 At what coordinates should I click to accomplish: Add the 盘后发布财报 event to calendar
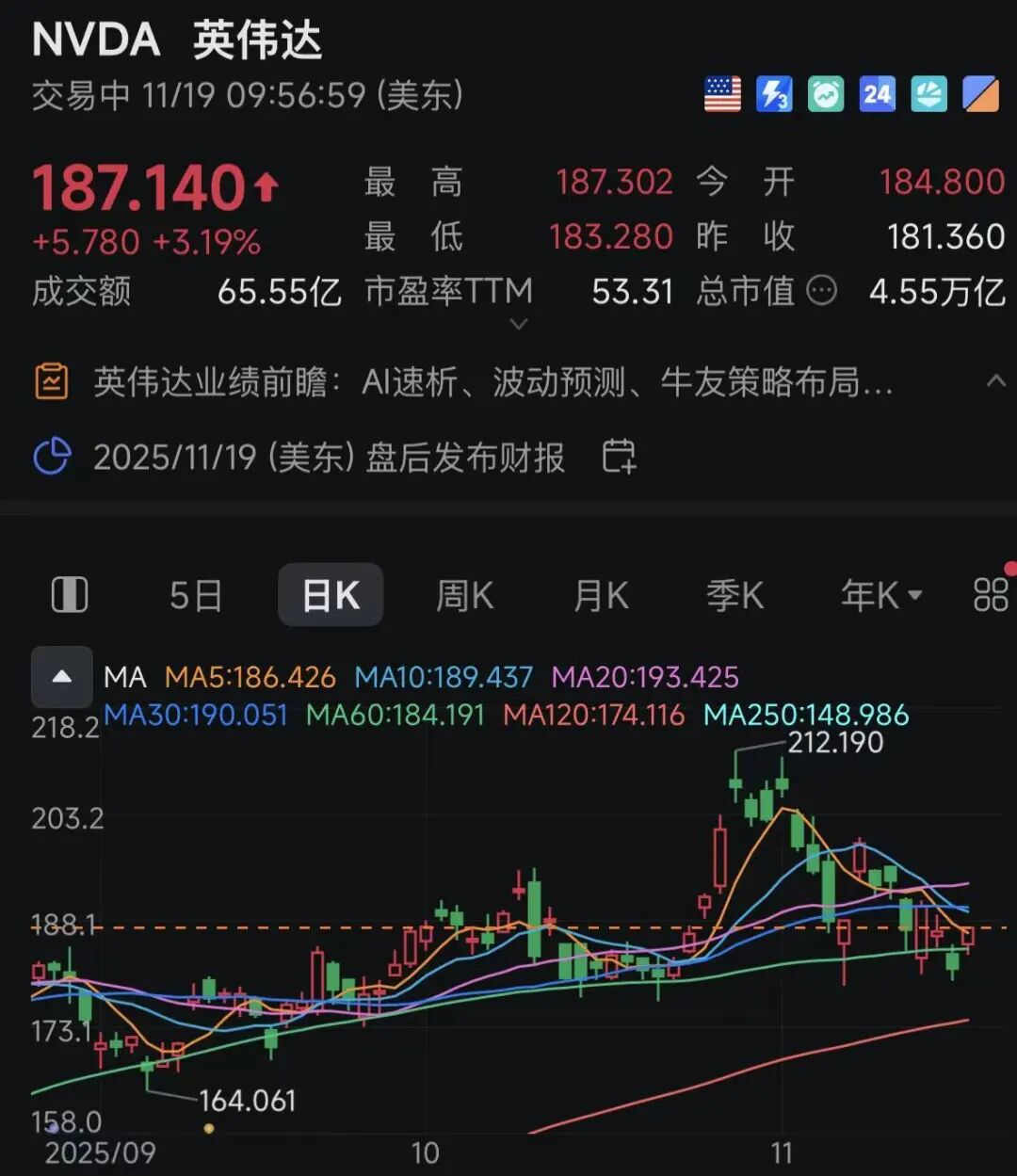(619, 457)
